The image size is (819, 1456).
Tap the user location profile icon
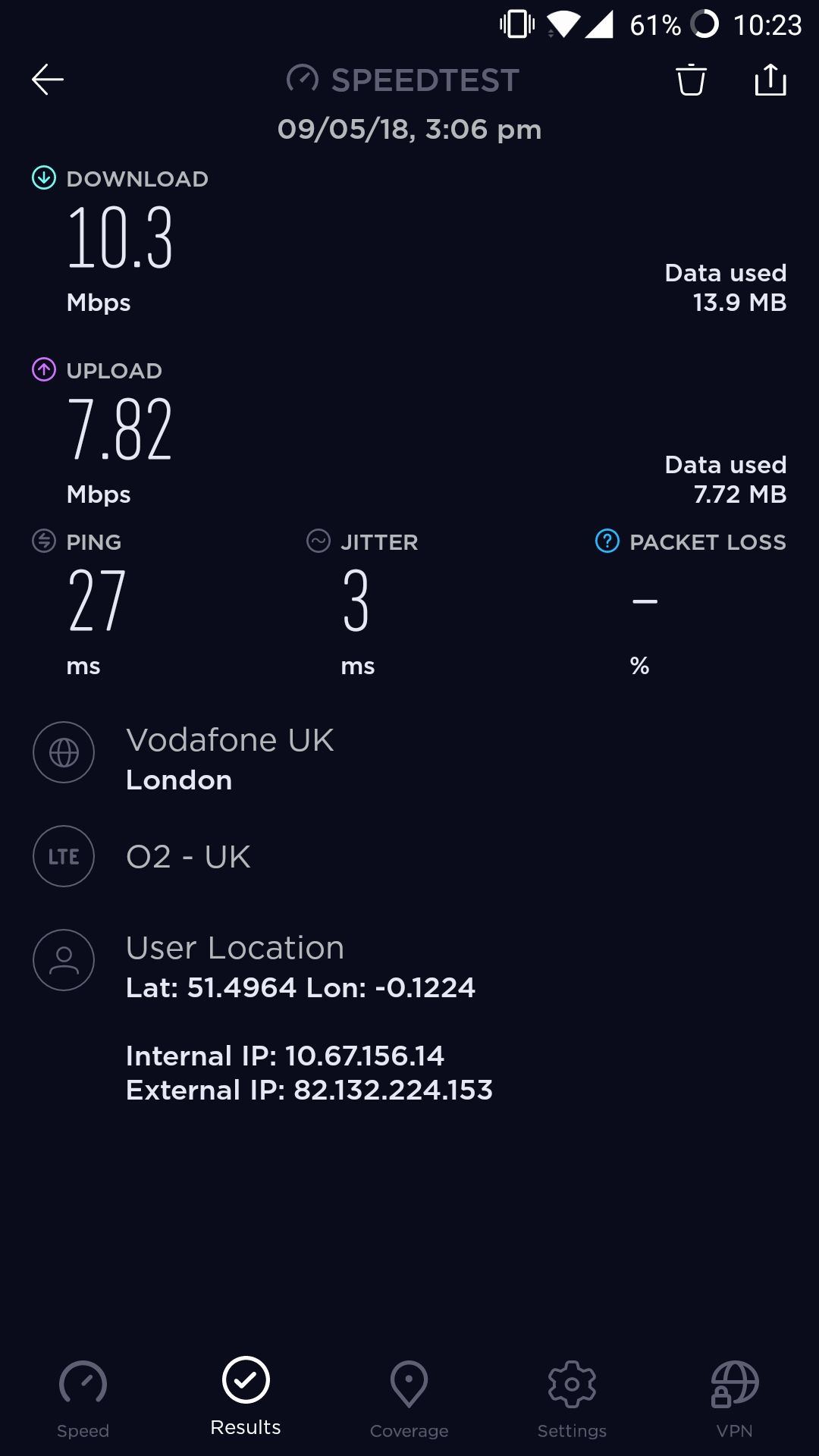click(64, 959)
